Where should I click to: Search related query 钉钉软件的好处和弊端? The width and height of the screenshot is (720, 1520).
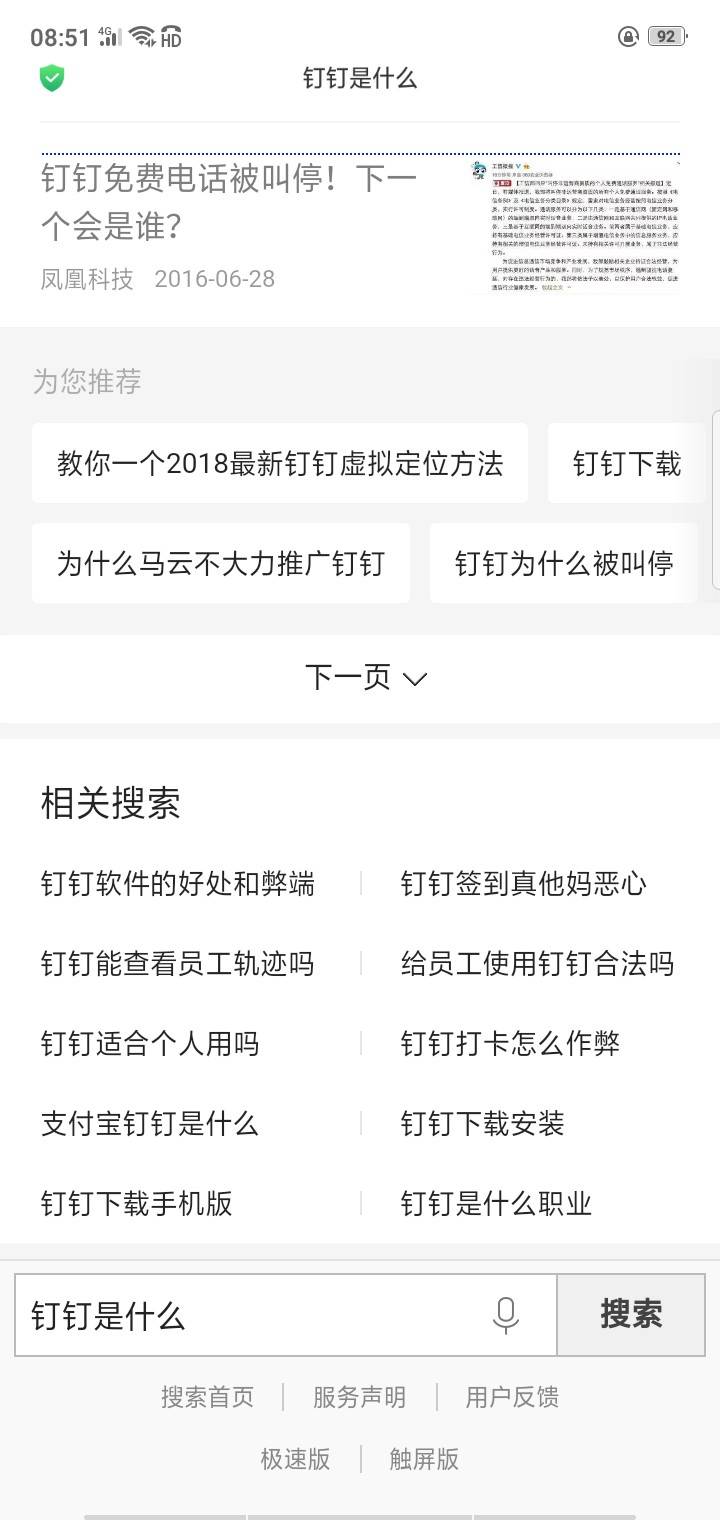(x=178, y=884)
